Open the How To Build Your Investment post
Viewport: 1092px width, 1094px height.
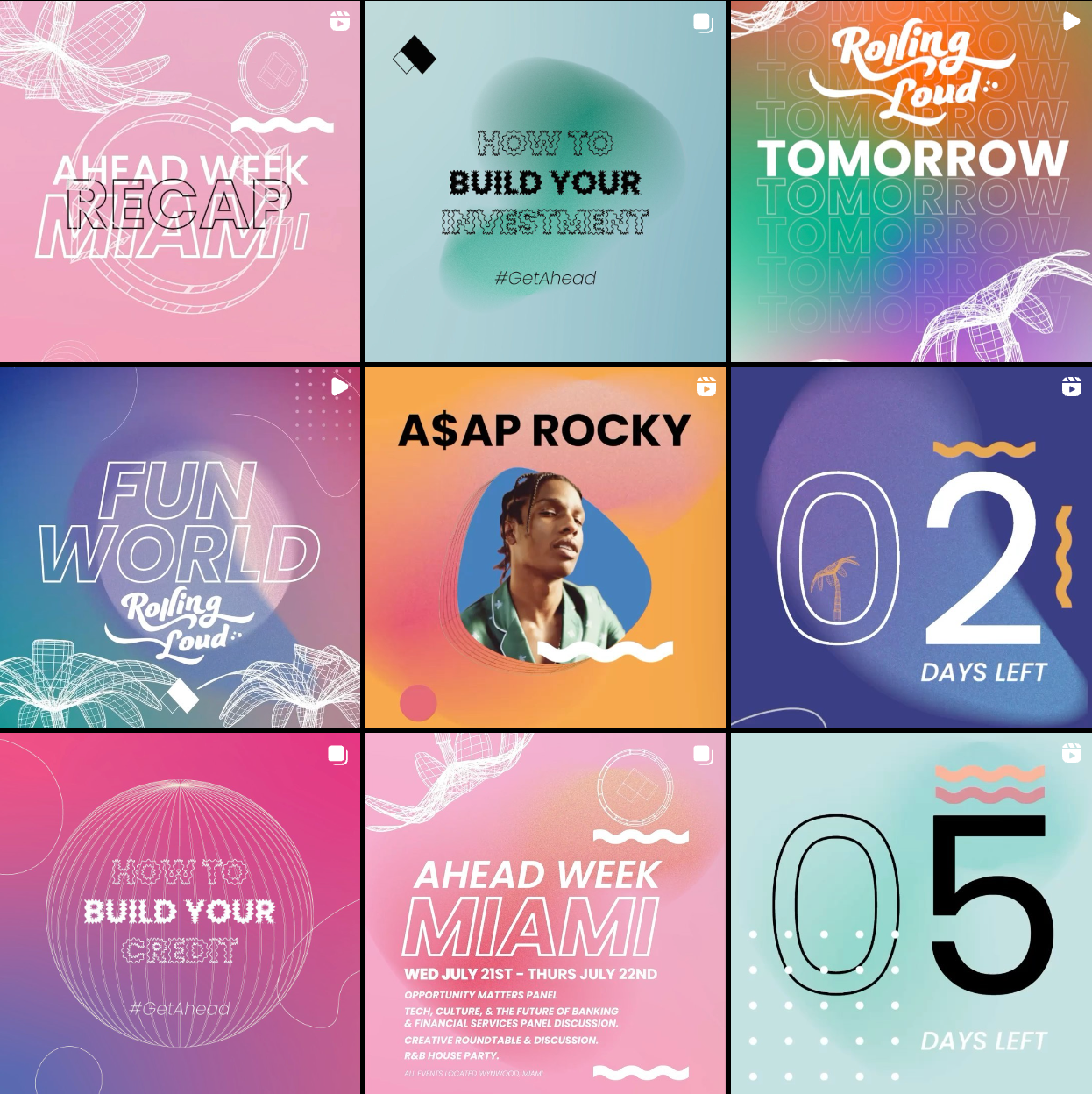[x=544, y=181]
